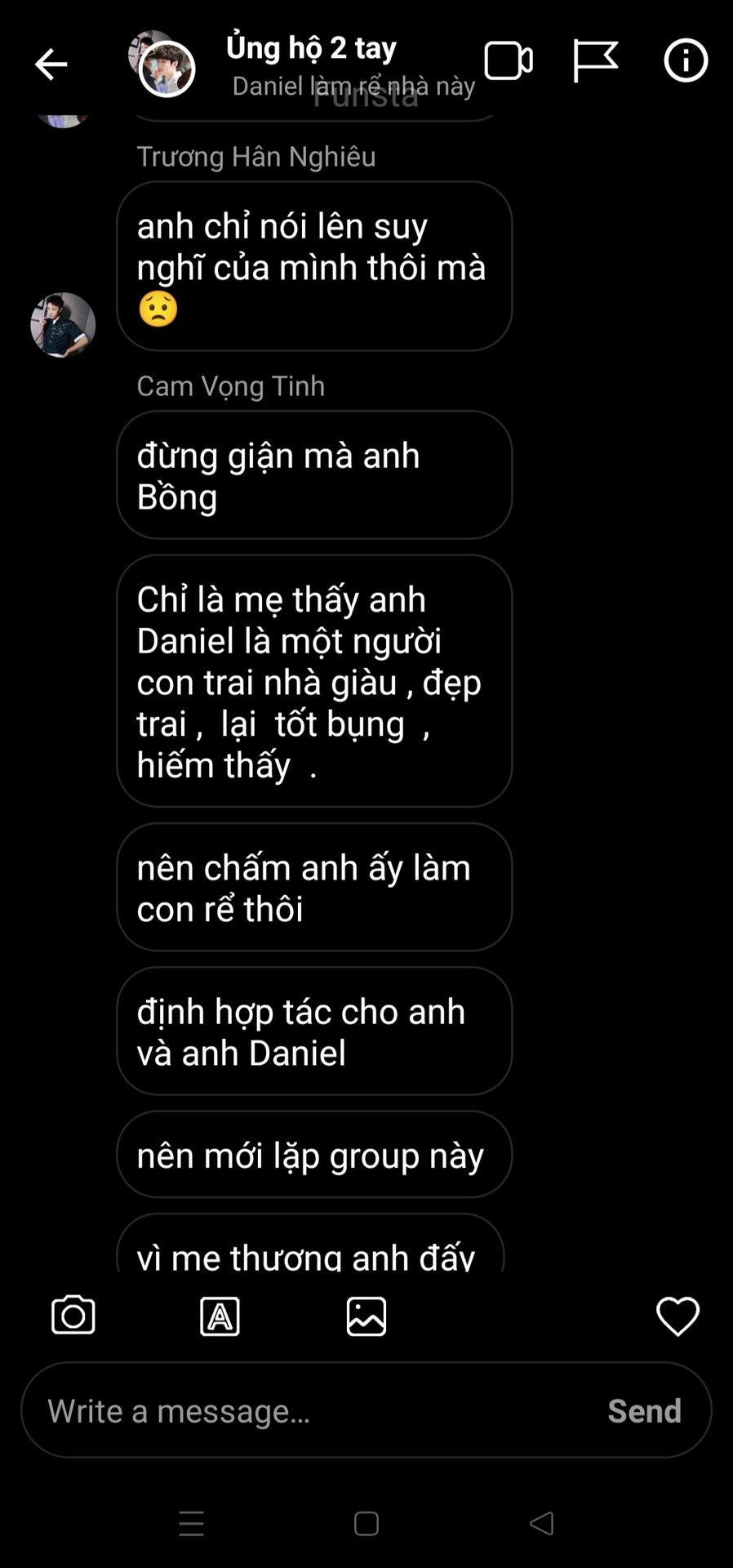Tap the Send button
The image size is (733, 1568).
645,1410
